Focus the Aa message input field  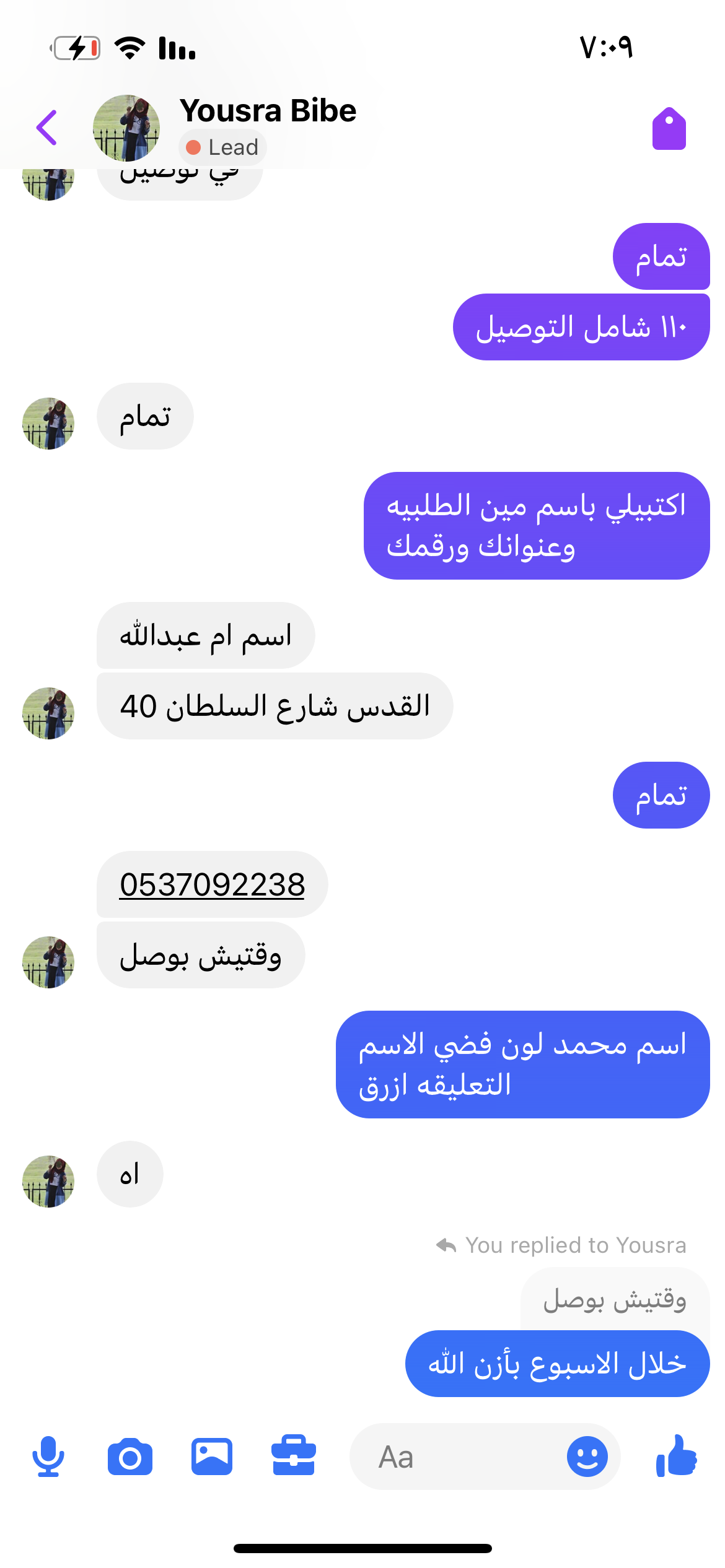tap(459, 1457)
